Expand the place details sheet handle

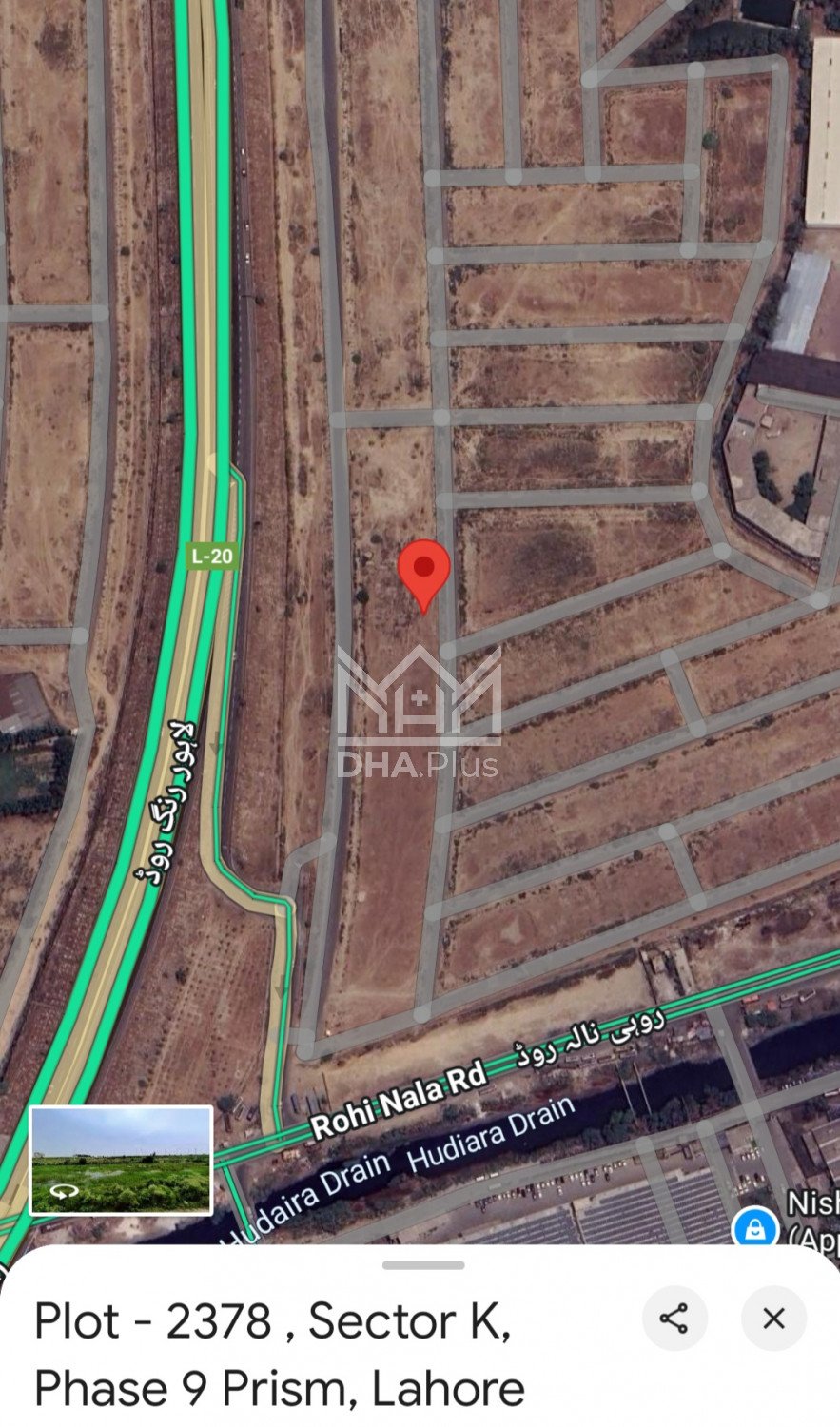coord(423,1265)
